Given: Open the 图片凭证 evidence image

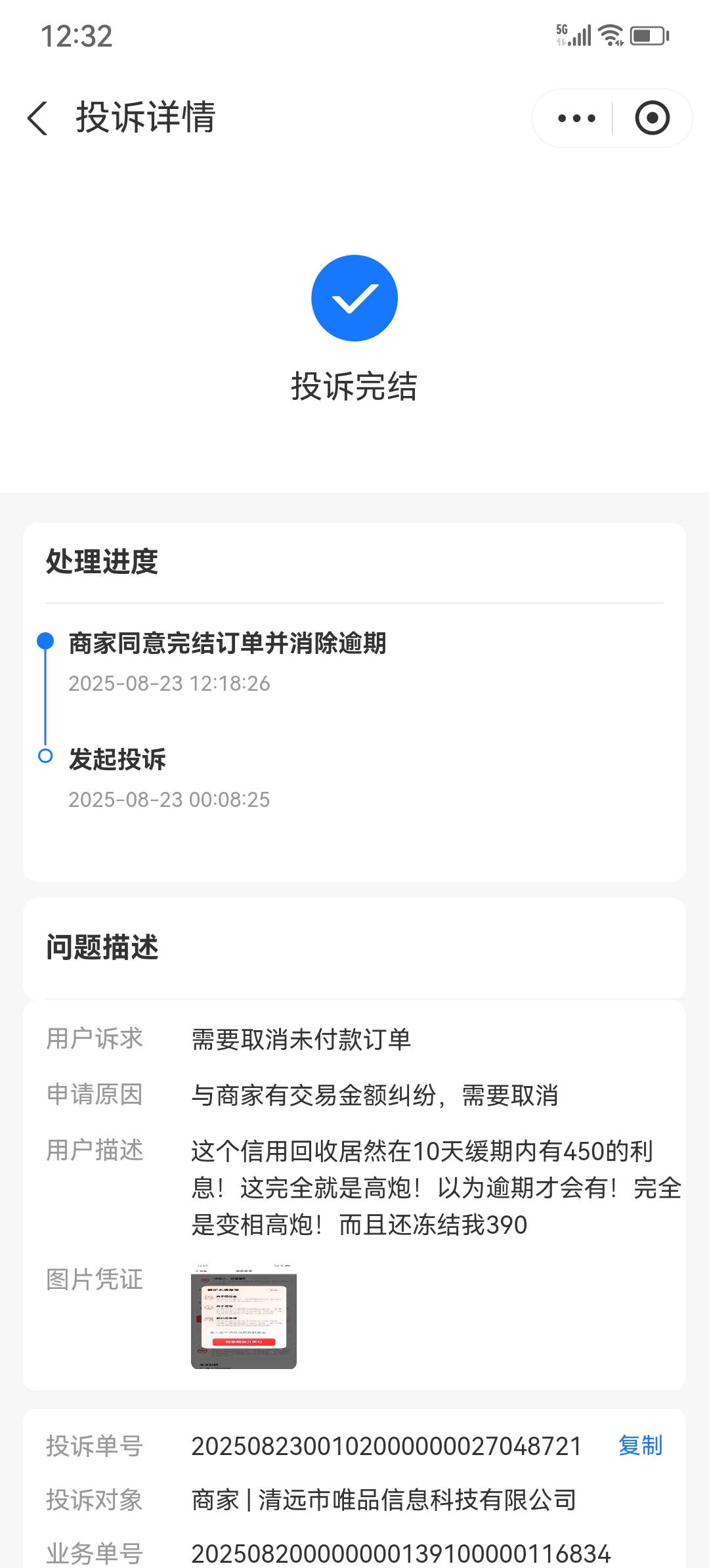Looking at the screenshot, I should click(244, 1316).
